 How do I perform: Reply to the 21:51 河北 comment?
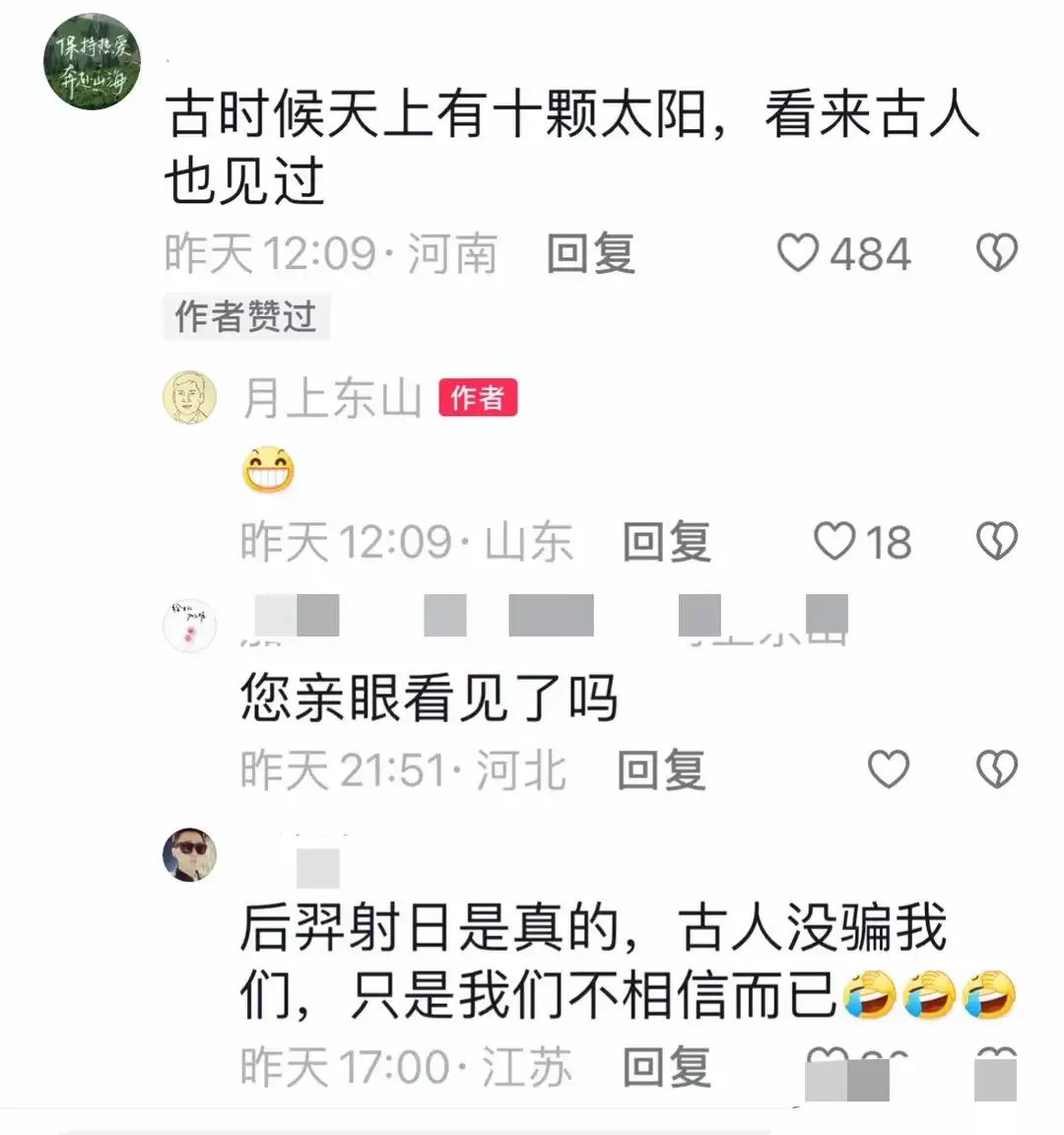pyautogui.click(x=661, y=769)
